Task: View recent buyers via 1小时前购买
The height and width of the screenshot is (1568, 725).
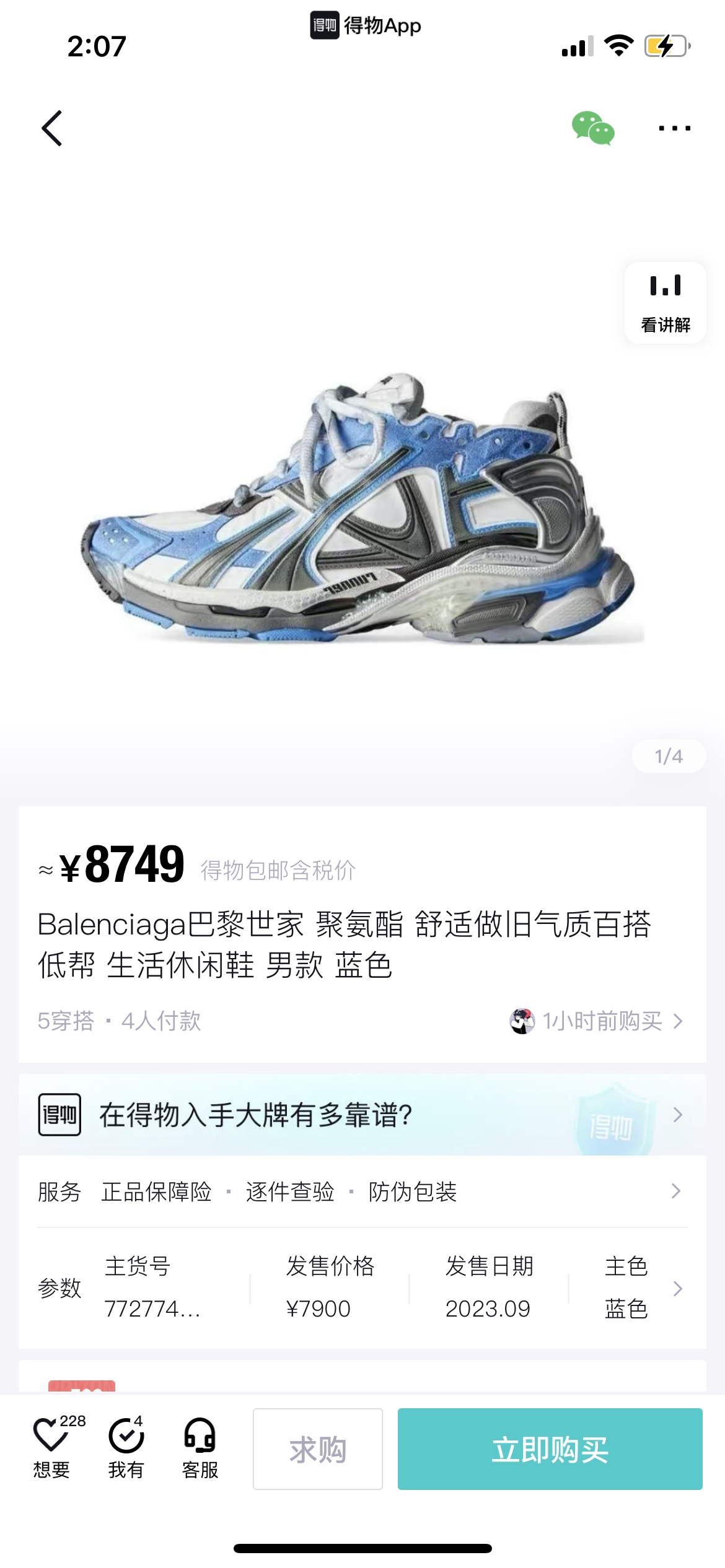Action: pos(597,1021)
